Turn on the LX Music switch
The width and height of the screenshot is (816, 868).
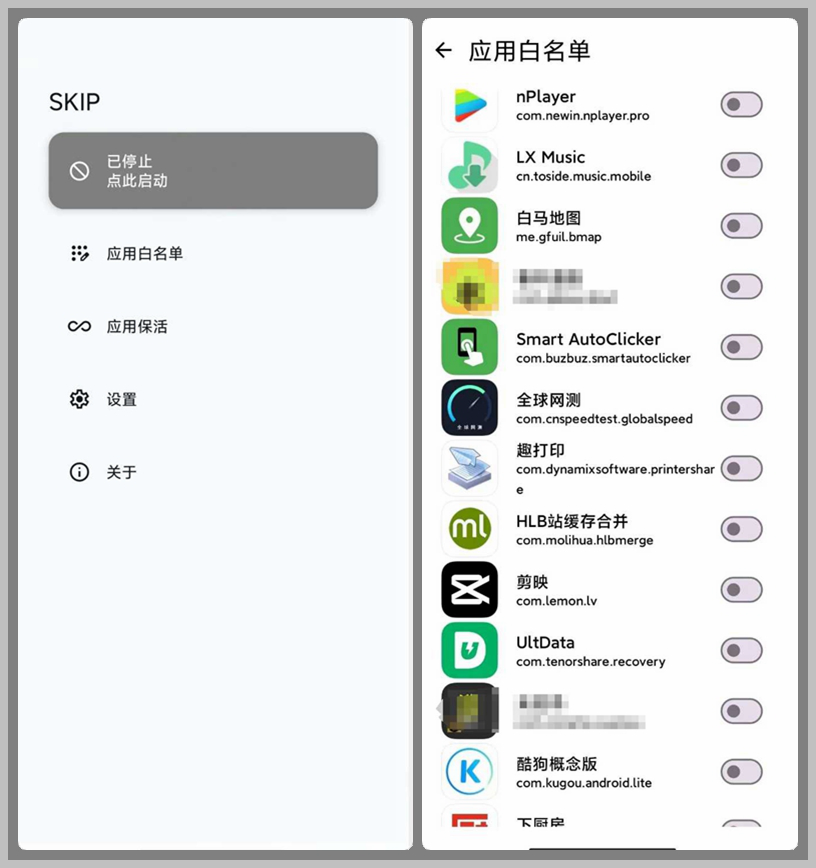[x=741, y=165]
